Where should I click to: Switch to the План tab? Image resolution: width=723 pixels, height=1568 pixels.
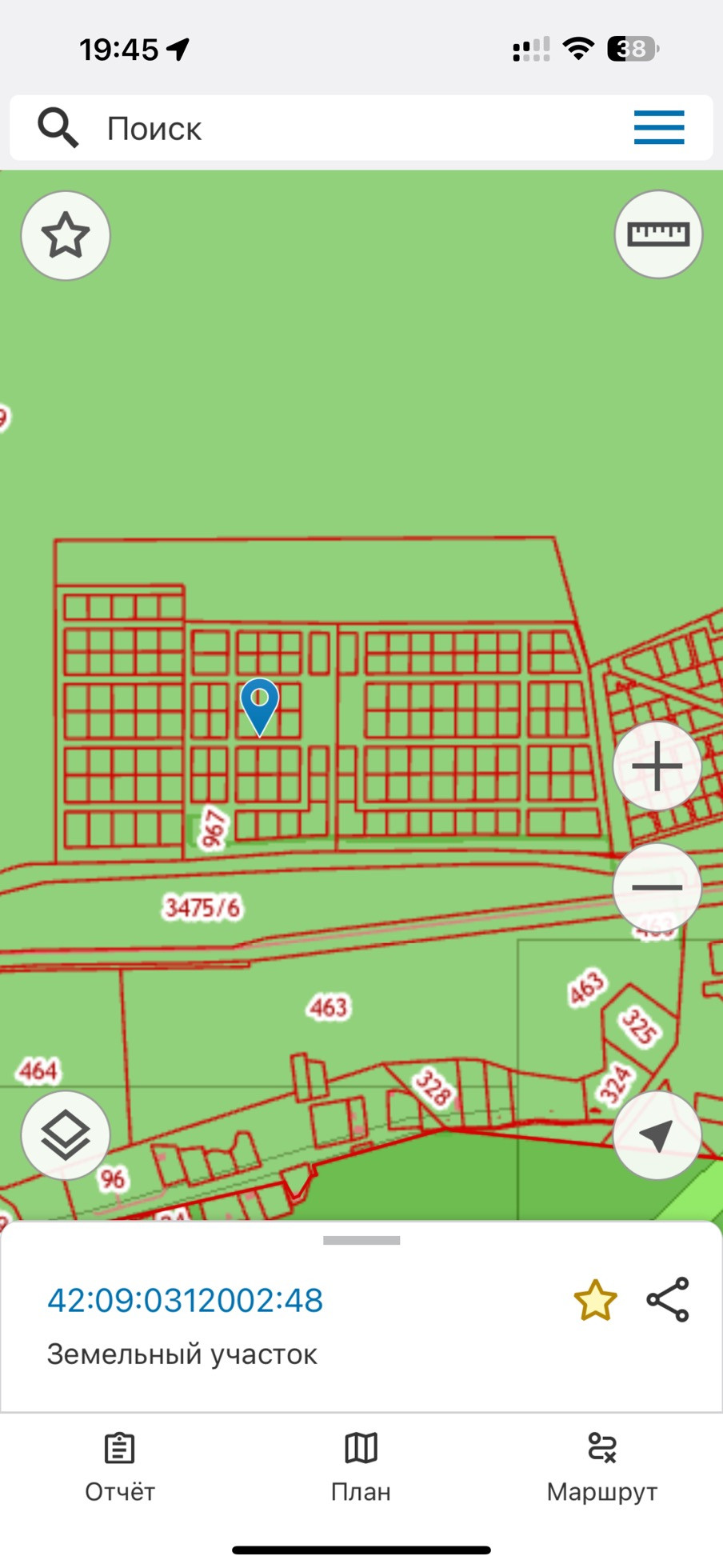click(x=361, y=1467)
